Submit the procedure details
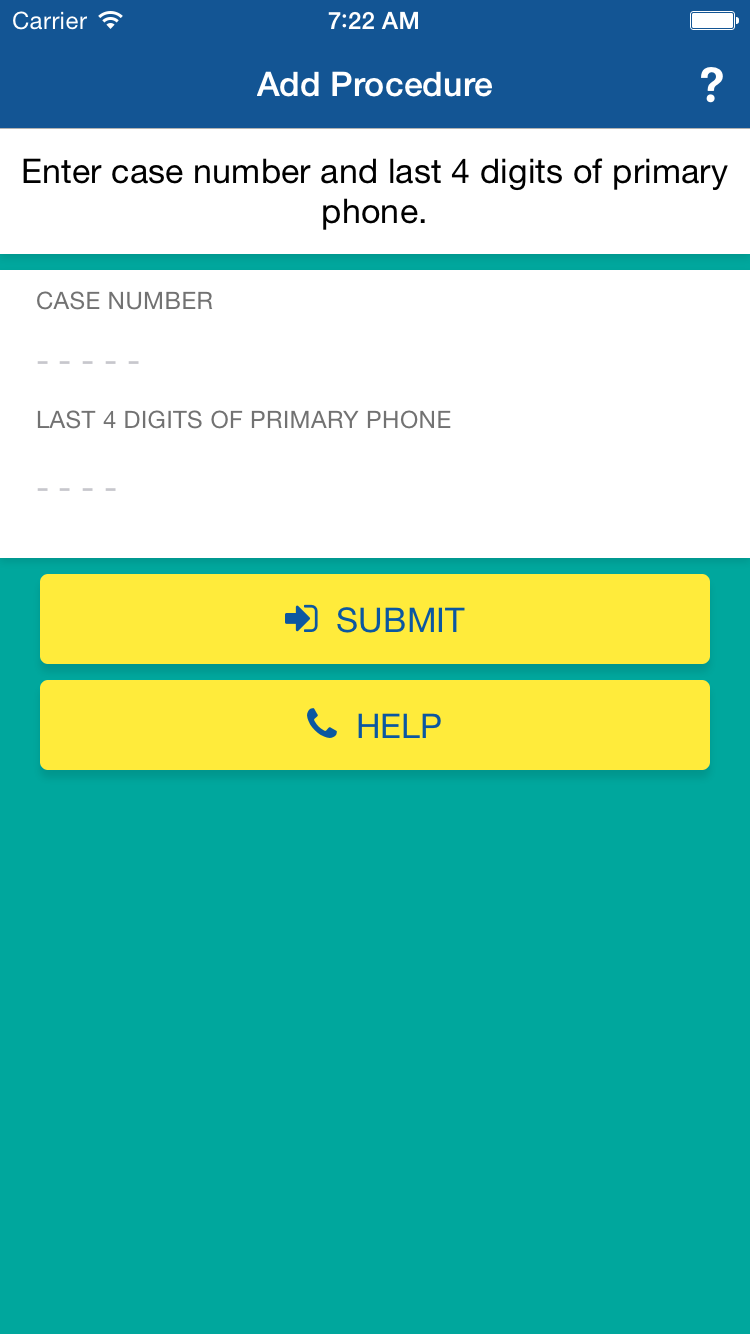 tap(375, 619)
